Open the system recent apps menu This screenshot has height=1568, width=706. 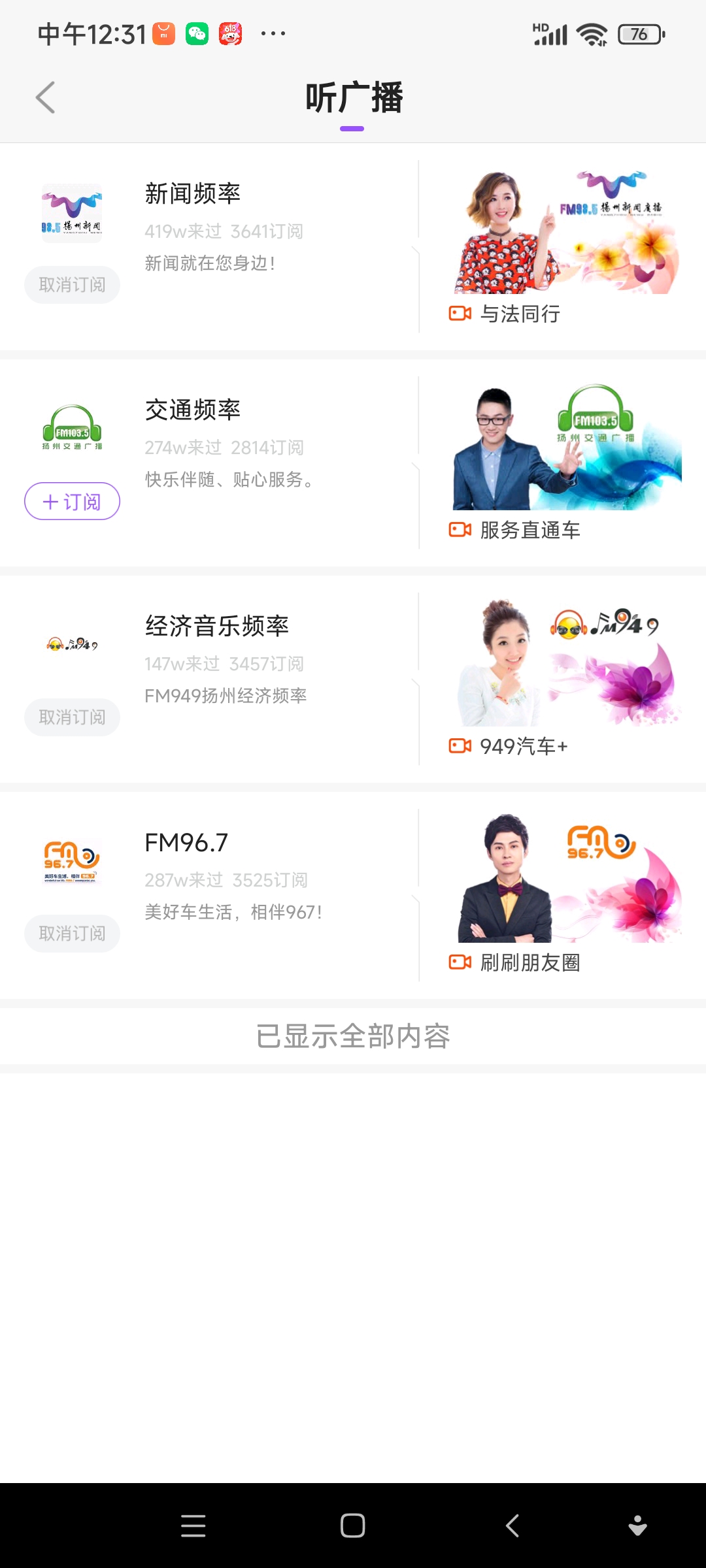pyautogui.click(x=193, y=1526)
